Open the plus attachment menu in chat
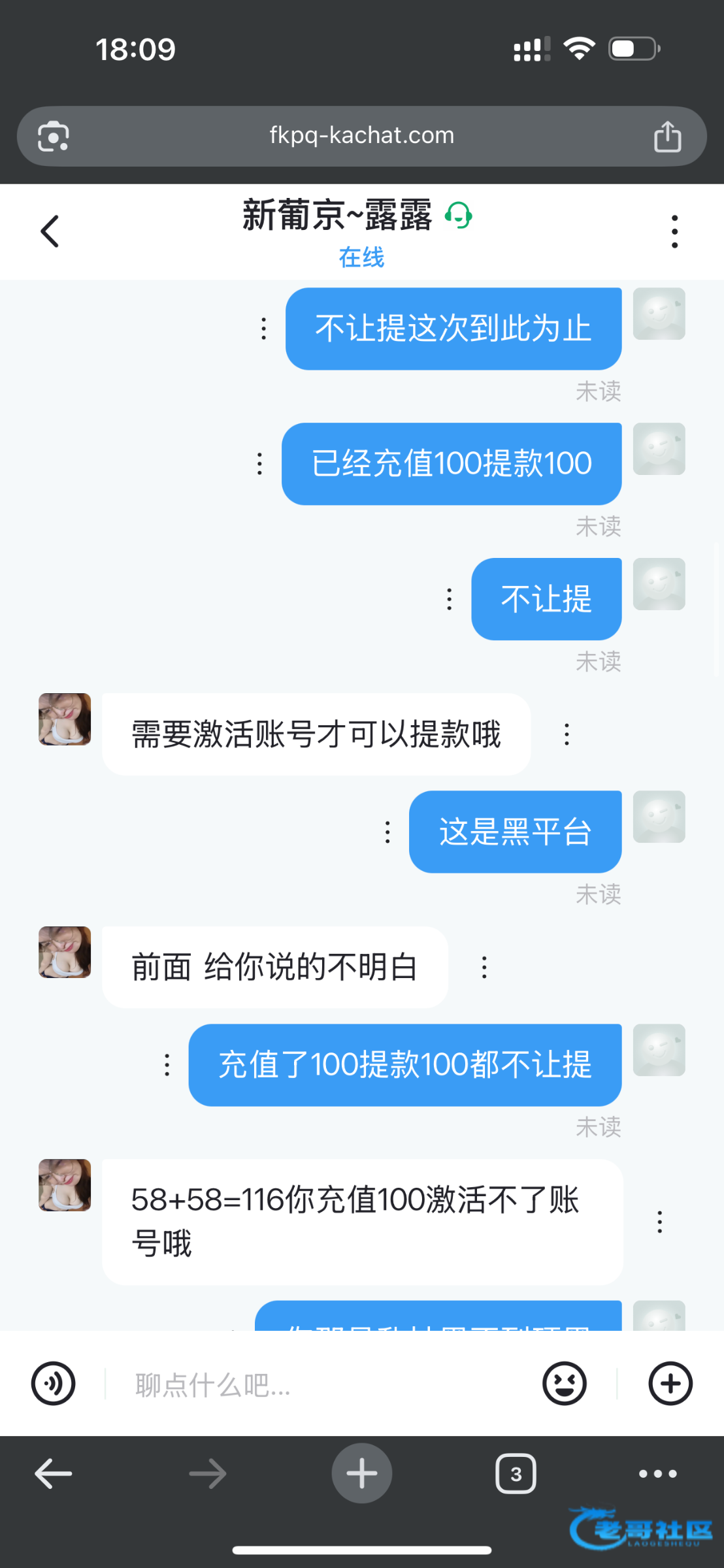The width and height of the screenshot is (724, 1568). point(670,1383)
